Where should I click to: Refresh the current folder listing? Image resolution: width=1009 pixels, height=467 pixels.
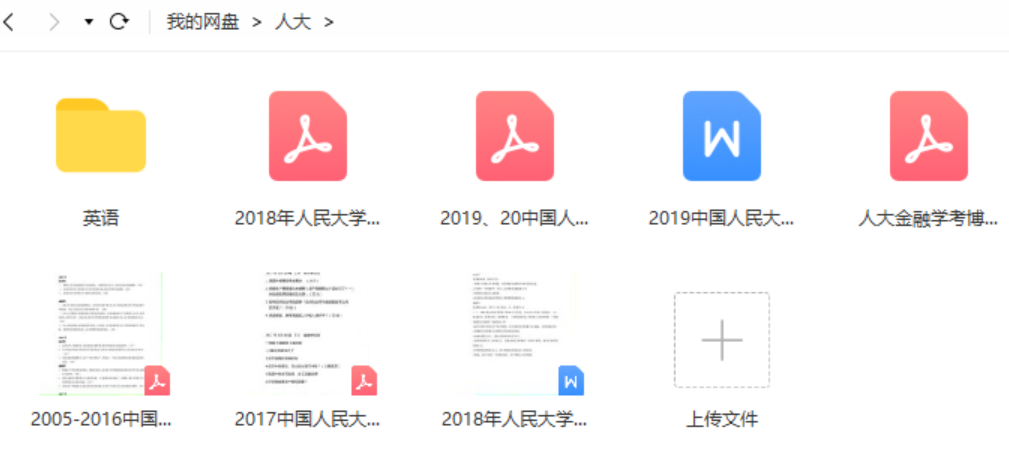(119, 22)
